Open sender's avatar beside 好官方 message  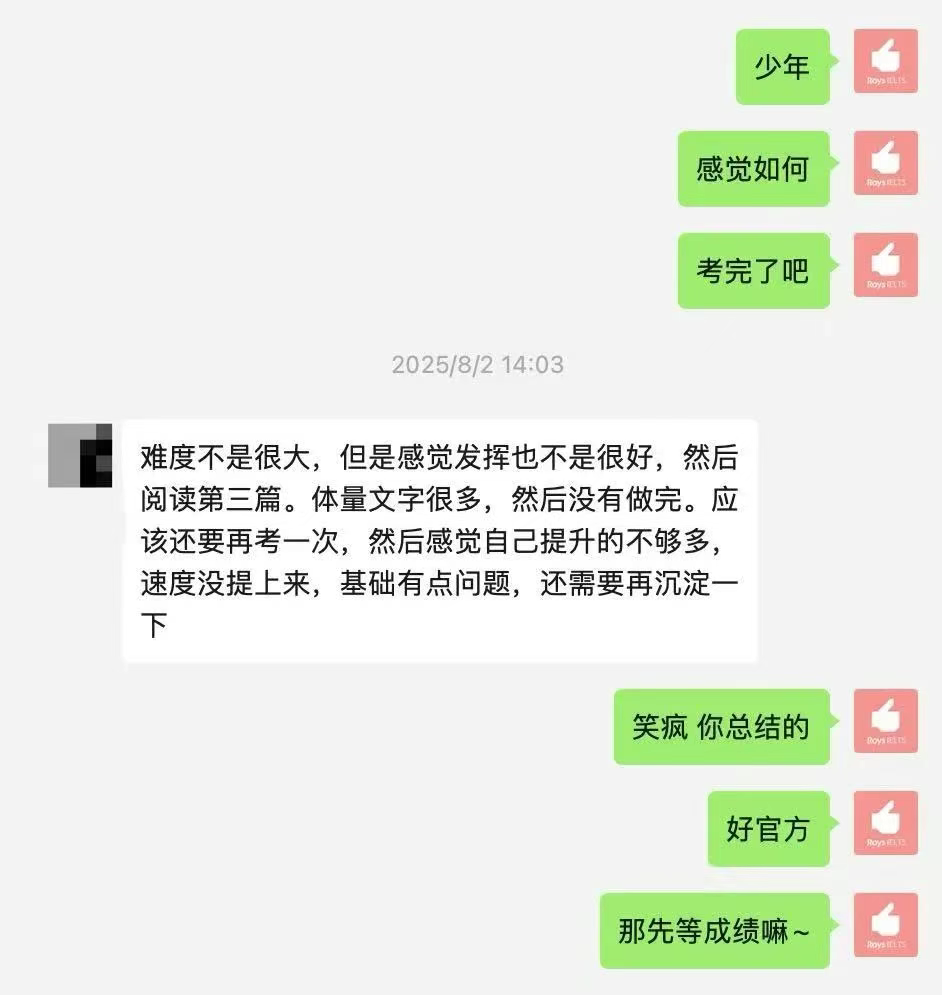(x=885, y=823)
